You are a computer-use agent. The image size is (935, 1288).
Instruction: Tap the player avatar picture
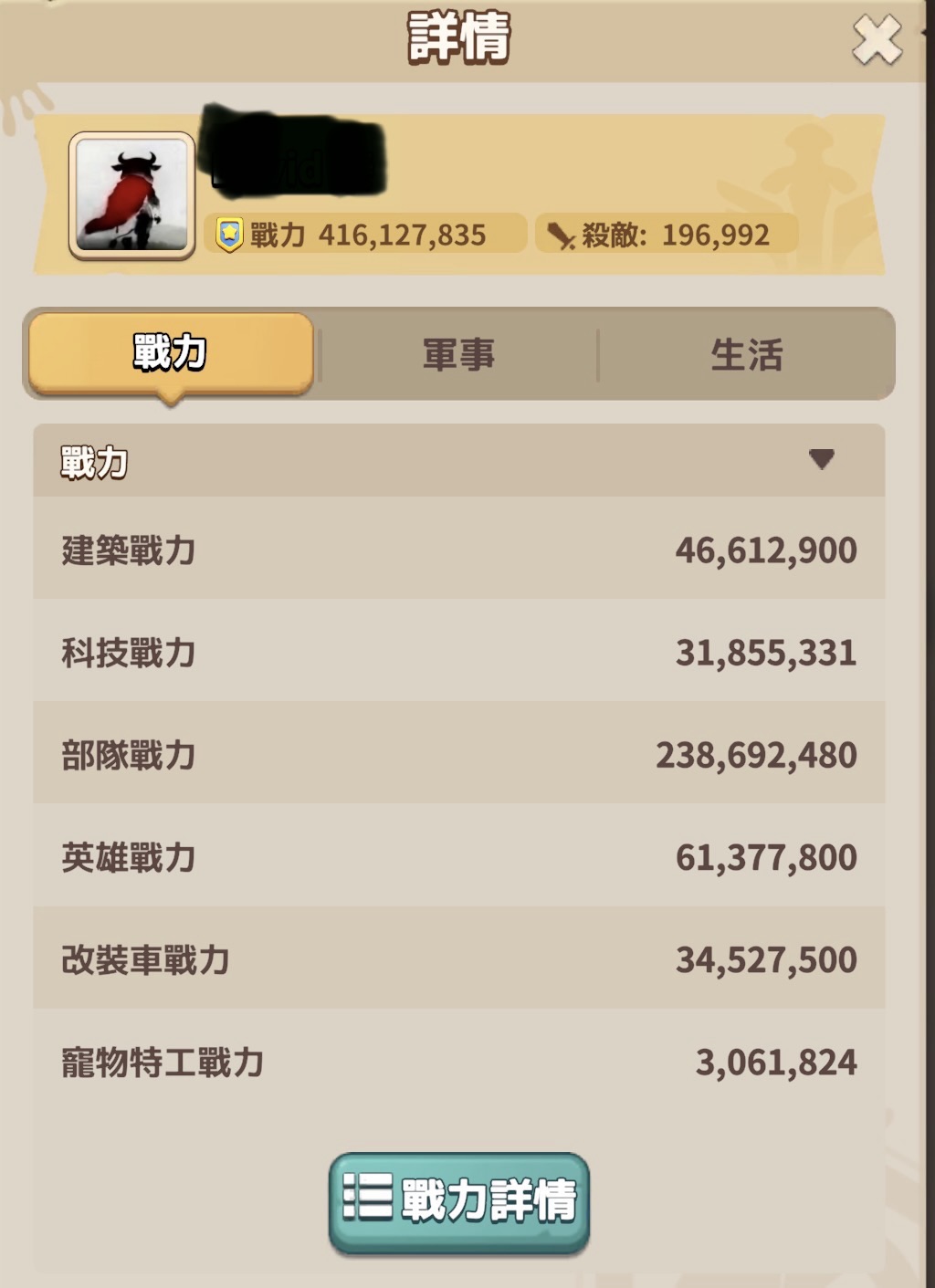point(132,195)
